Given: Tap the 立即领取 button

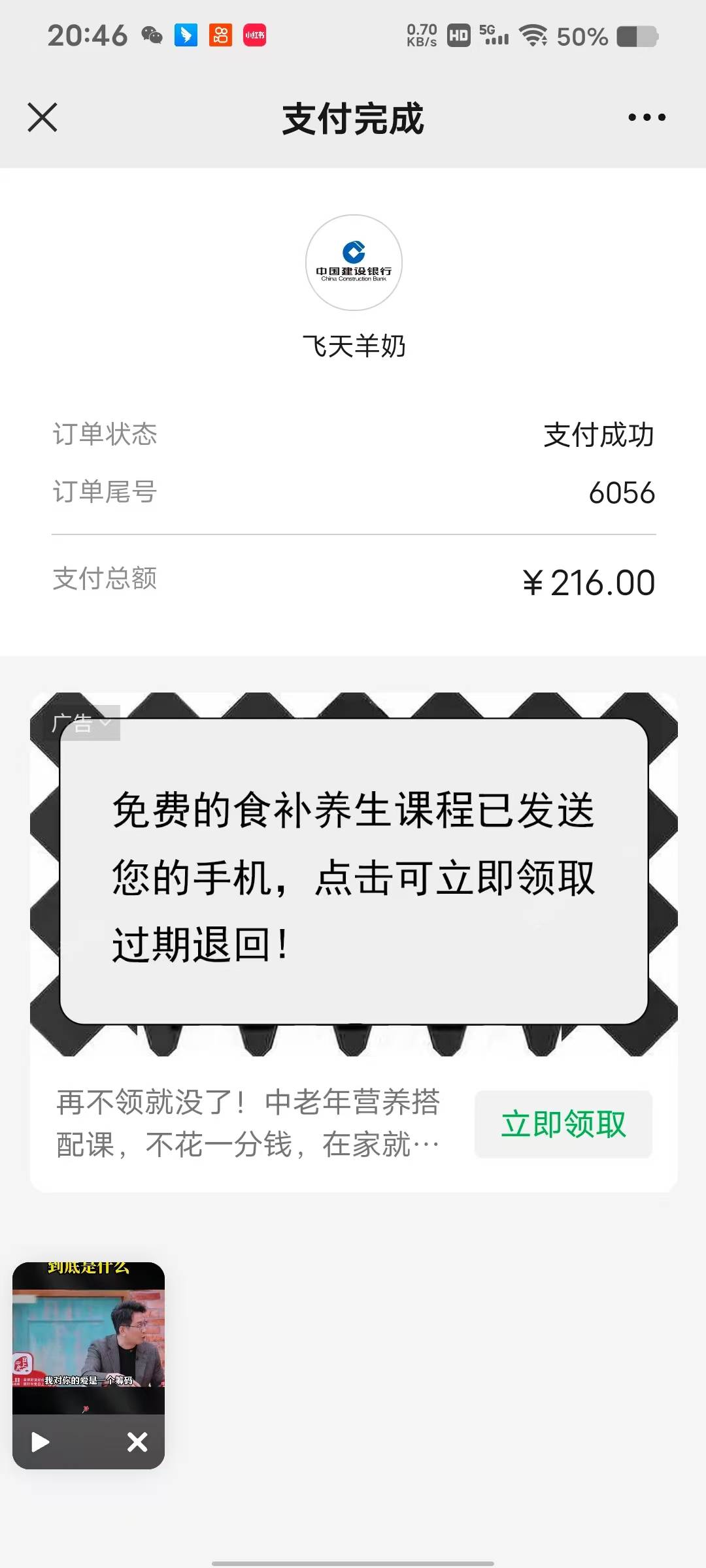Looking at the screenshot, I should pos(563,1124).
